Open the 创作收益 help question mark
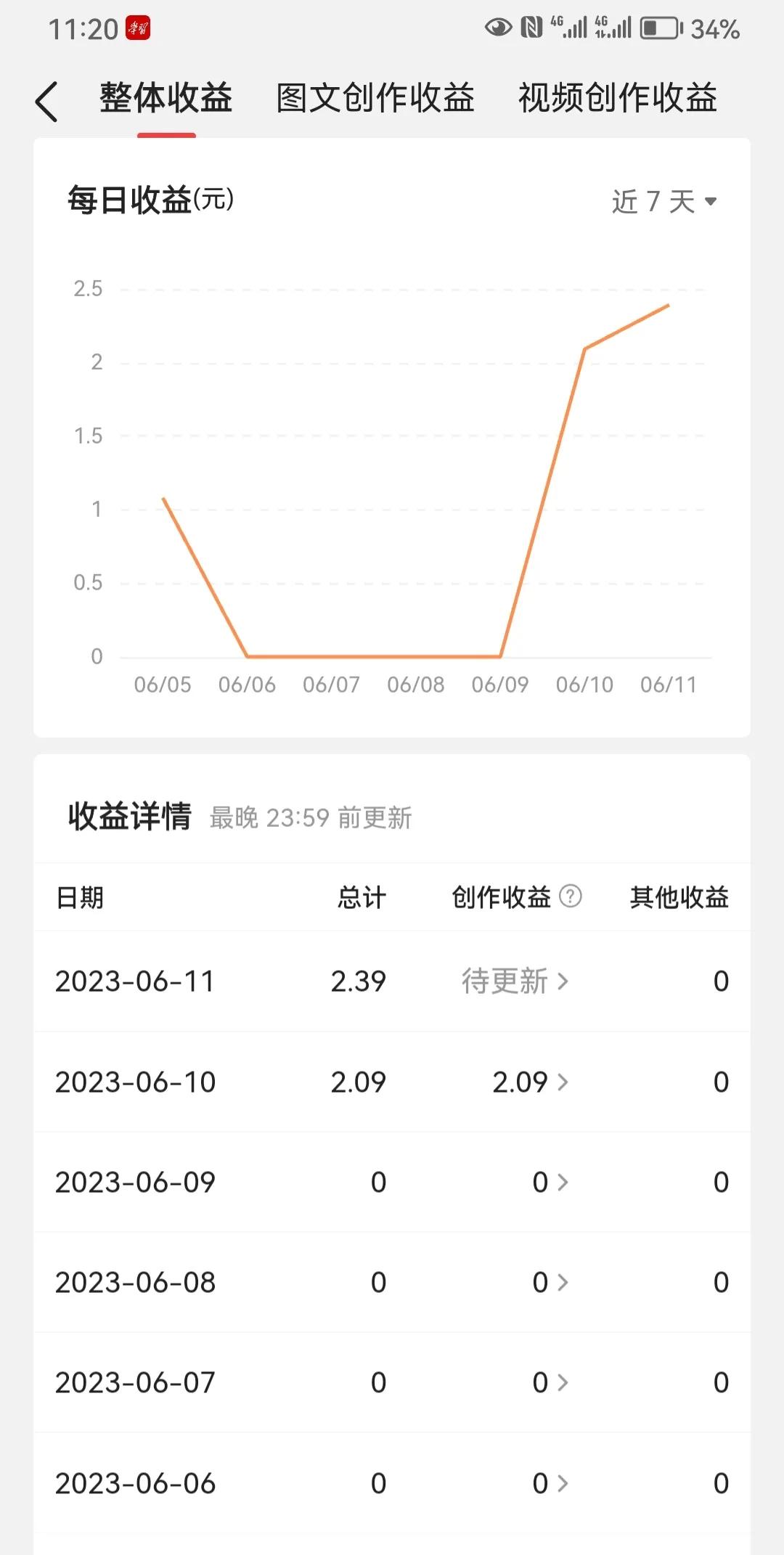 tap(571, 897)
